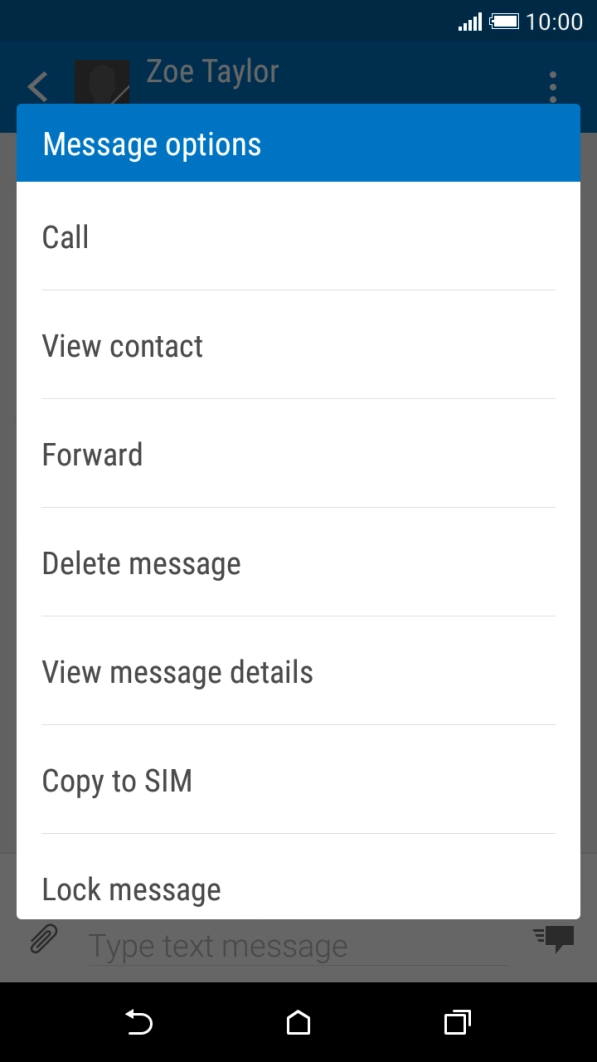Go to the home screen
Screen dimensions: 597x1062
298,1022
